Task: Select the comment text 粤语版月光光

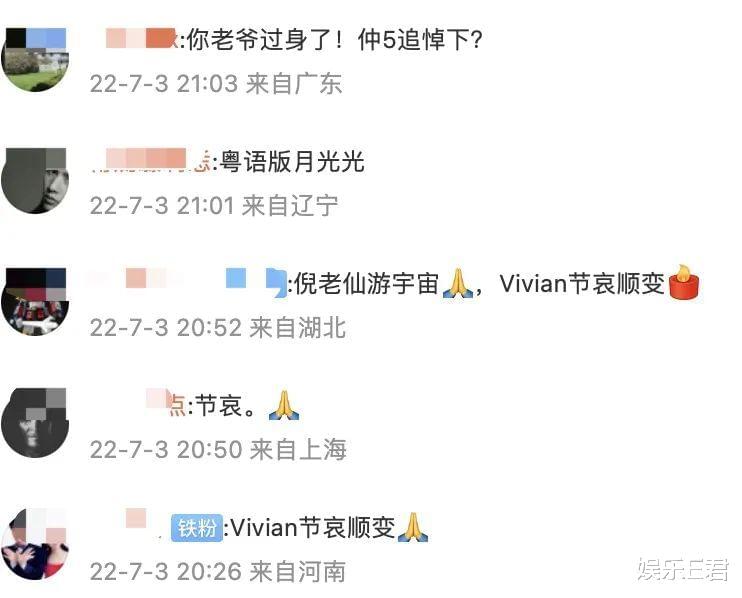Action: coord(292,162)
